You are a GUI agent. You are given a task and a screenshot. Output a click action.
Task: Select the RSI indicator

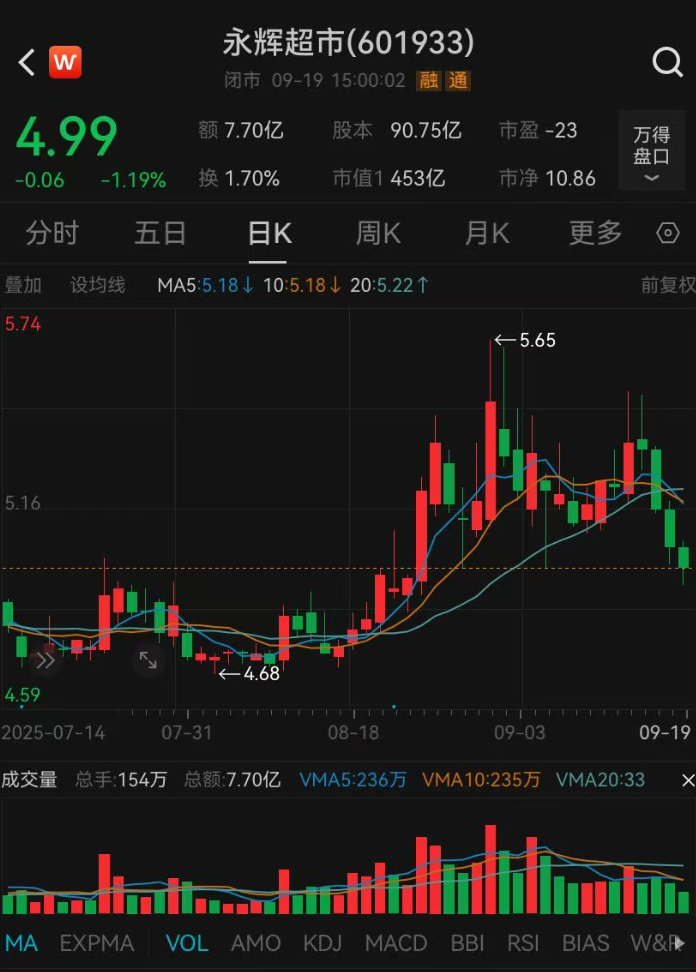click(x=523, y=943)
